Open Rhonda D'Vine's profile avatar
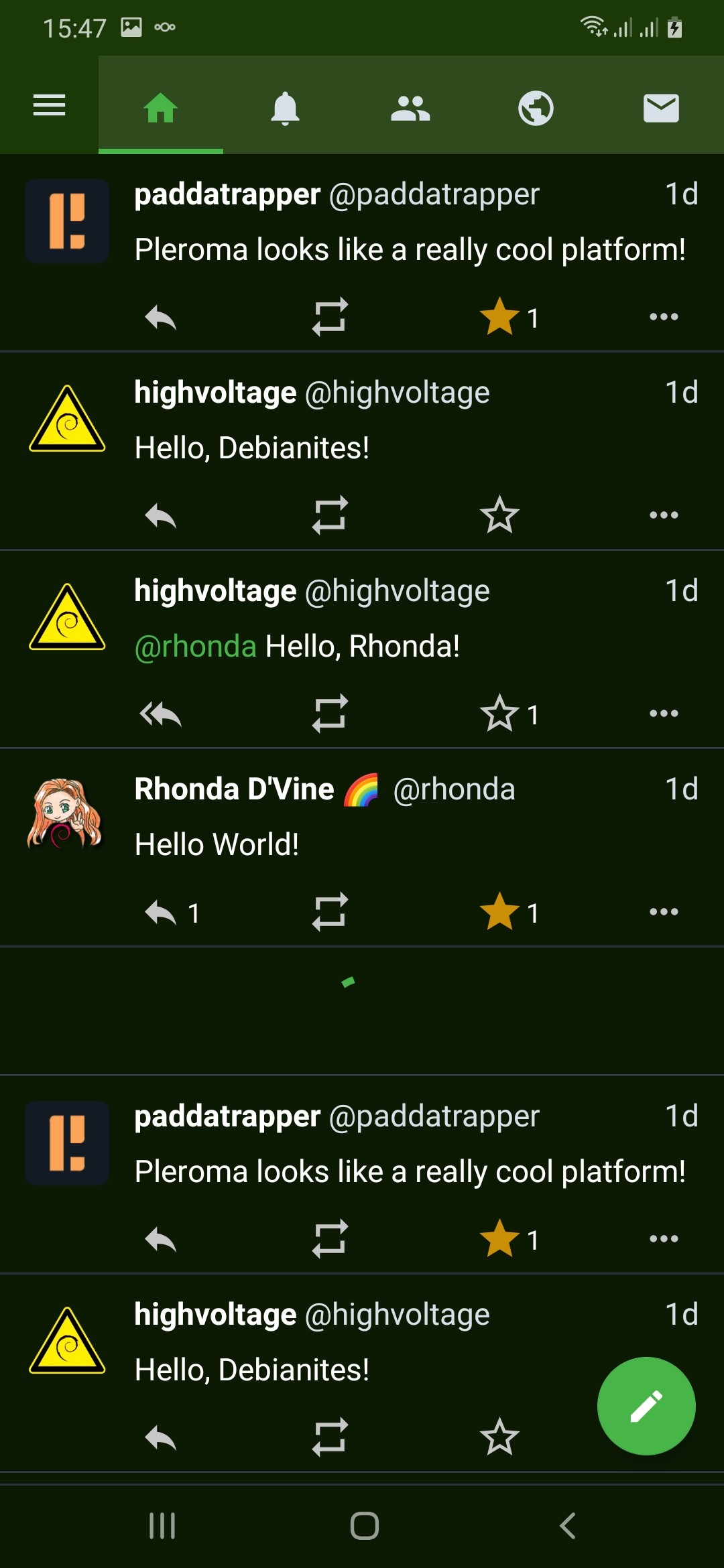This screenshot has width=724, height=1568. click(x=66, y=813)
